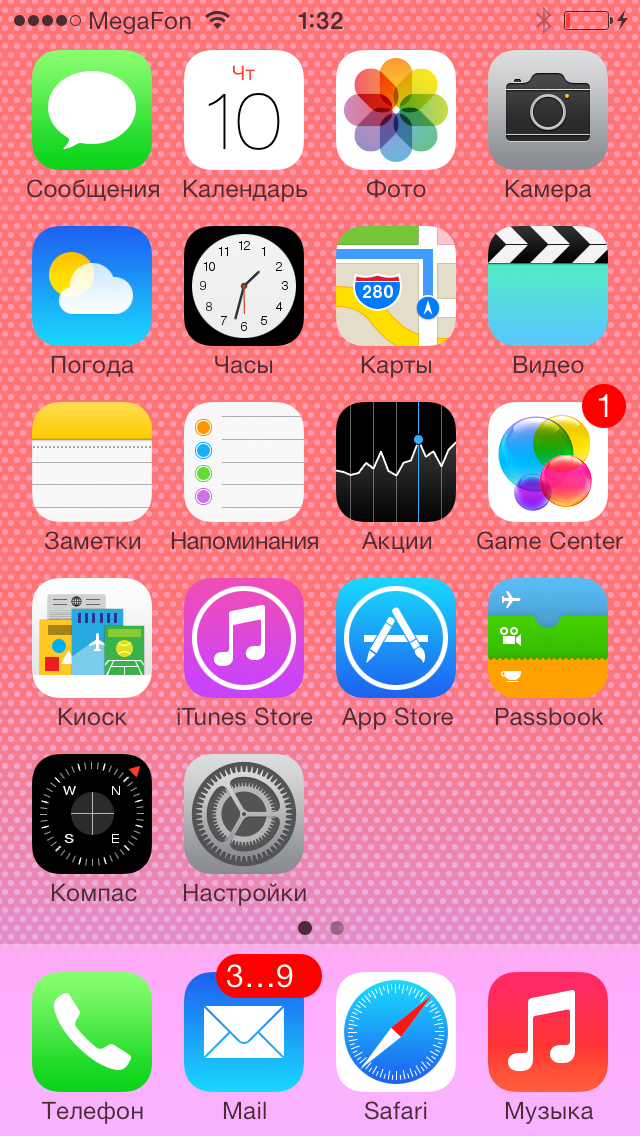This screenshot has width=640, height=1136.
Task: Open Погода weather app
Action: coord(92,286)
